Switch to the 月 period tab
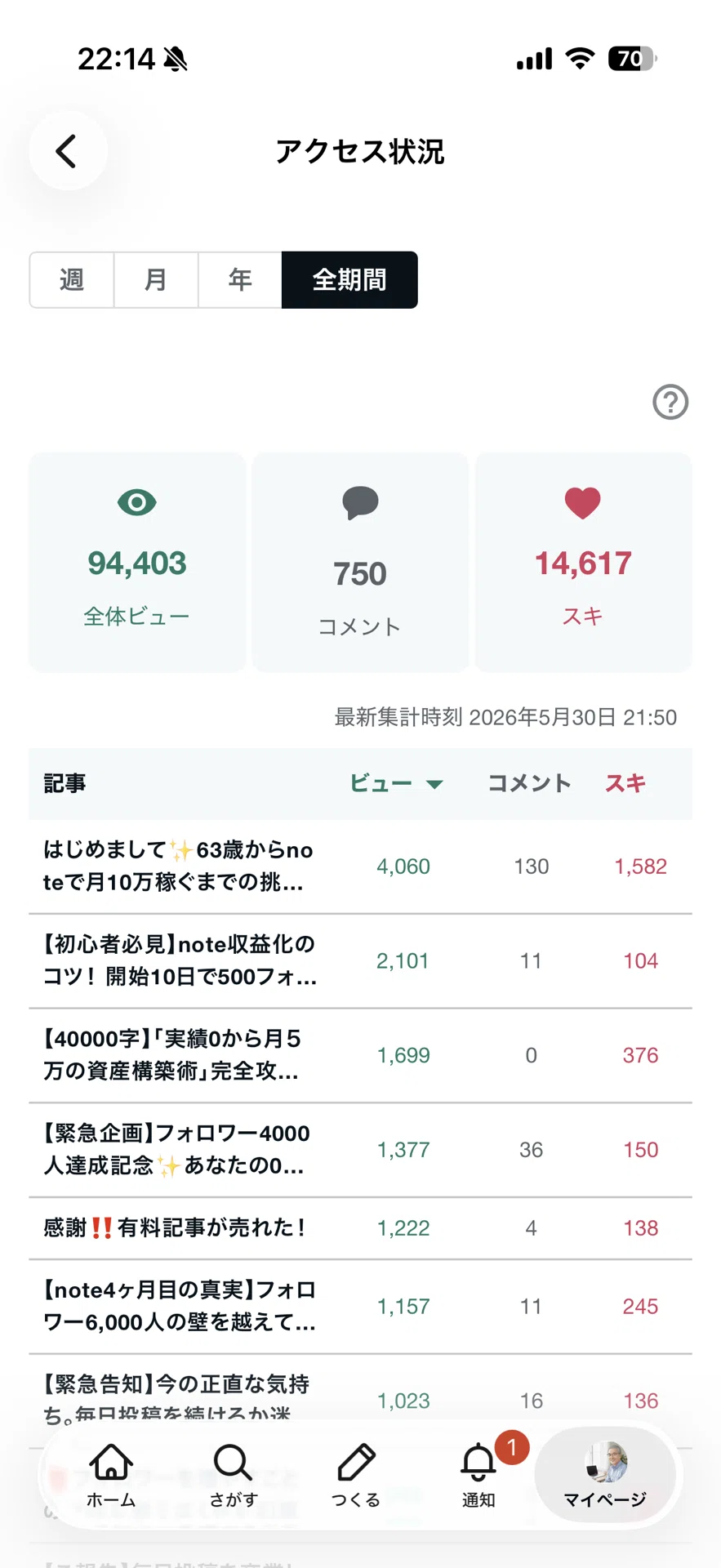The width and height of the screenshot is (721, 1568). [156, 280]
